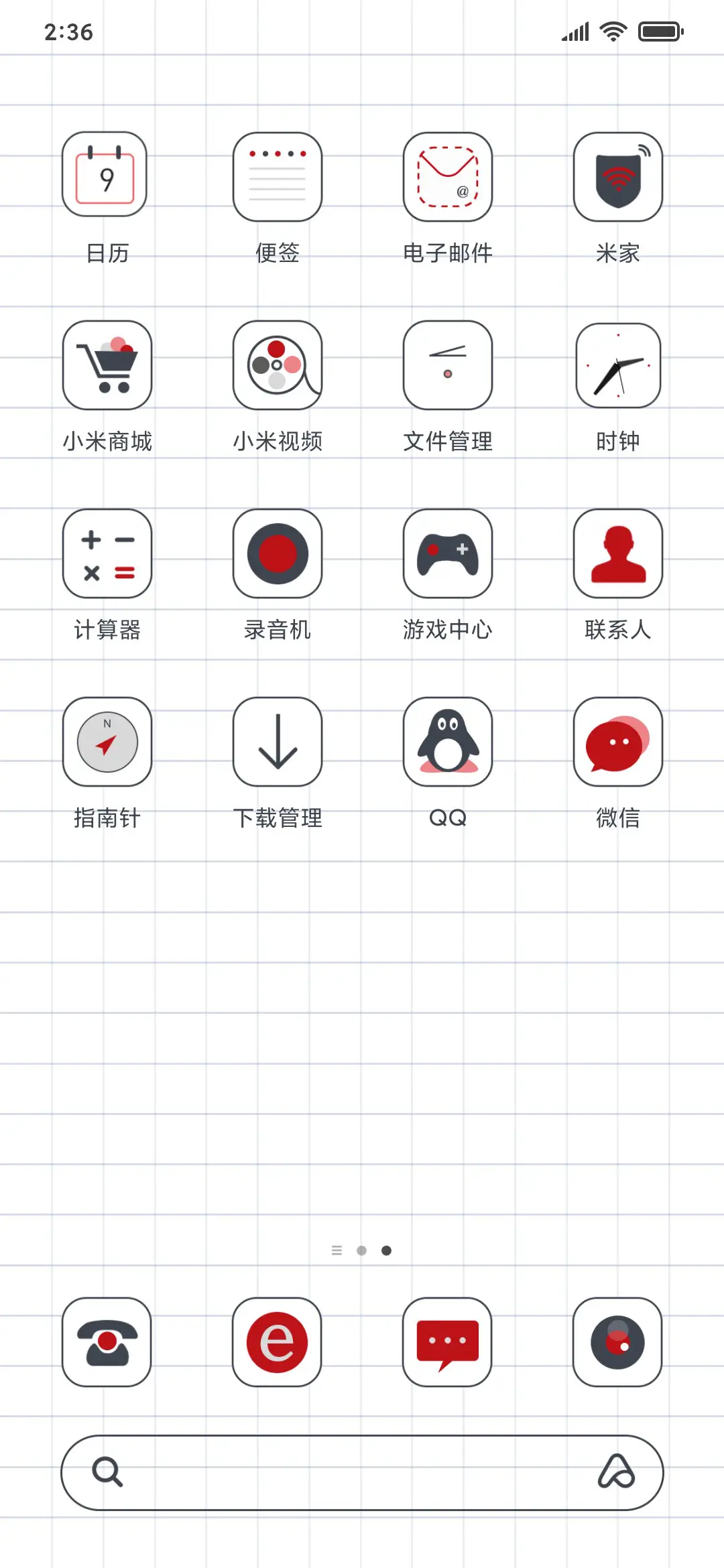Open the browser from the dock
724x1568 pixels.
point(278,1342)
